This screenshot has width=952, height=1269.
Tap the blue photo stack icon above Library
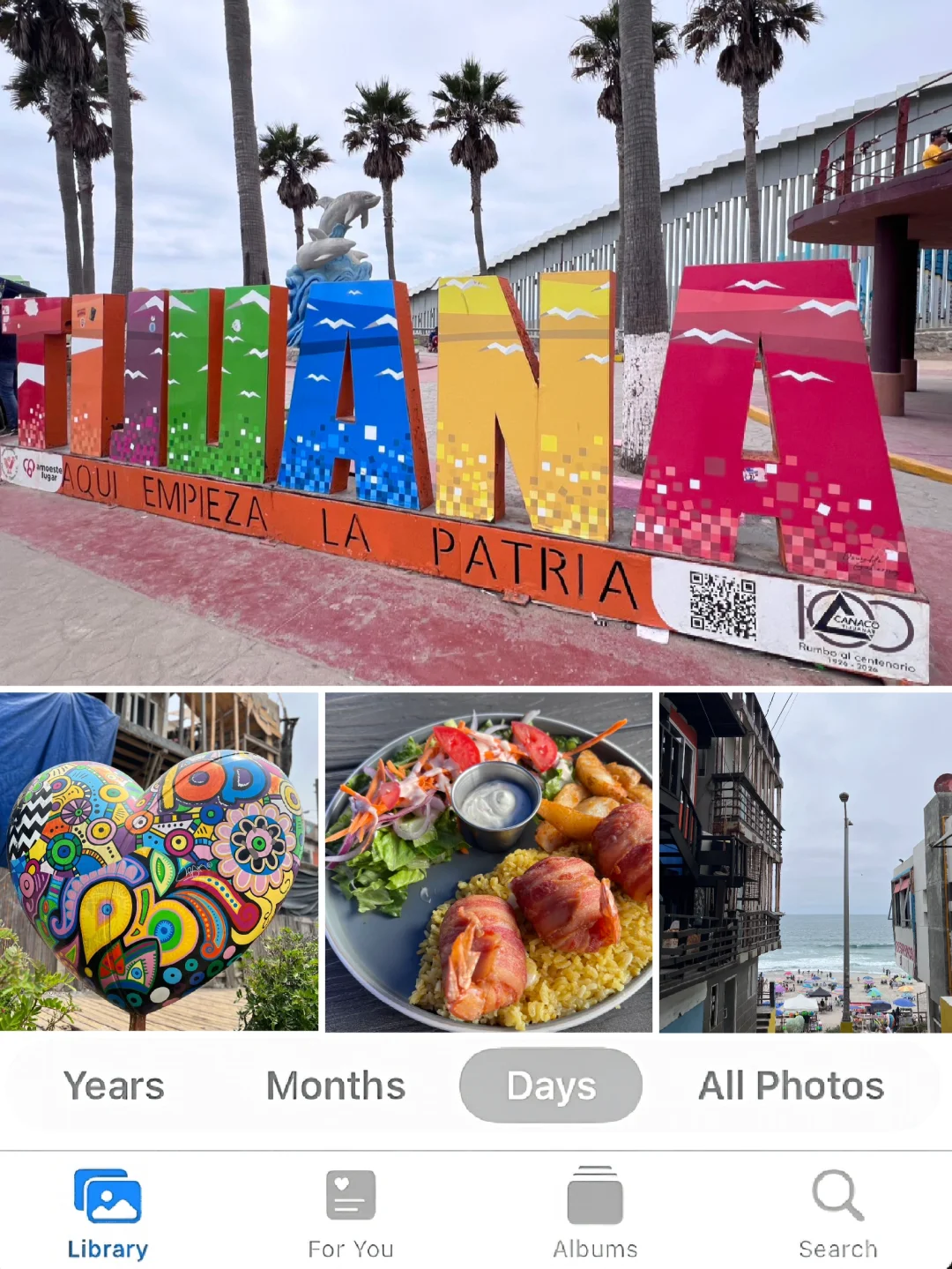point(107,1195)
